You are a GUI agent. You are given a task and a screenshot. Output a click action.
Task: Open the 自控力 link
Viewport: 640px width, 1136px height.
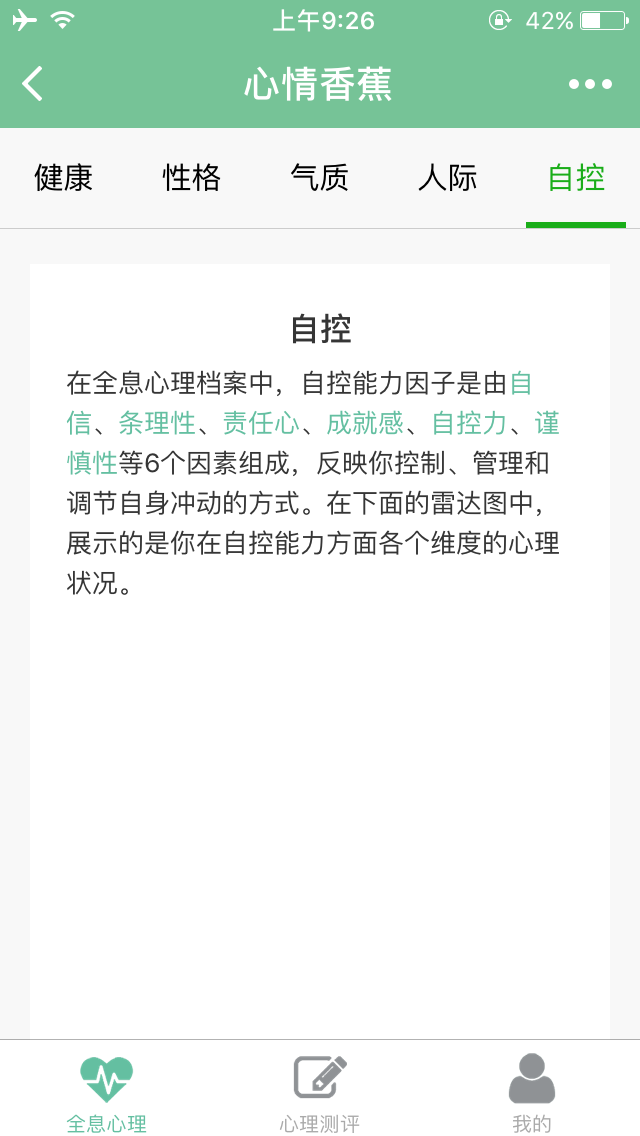point(469,423)
